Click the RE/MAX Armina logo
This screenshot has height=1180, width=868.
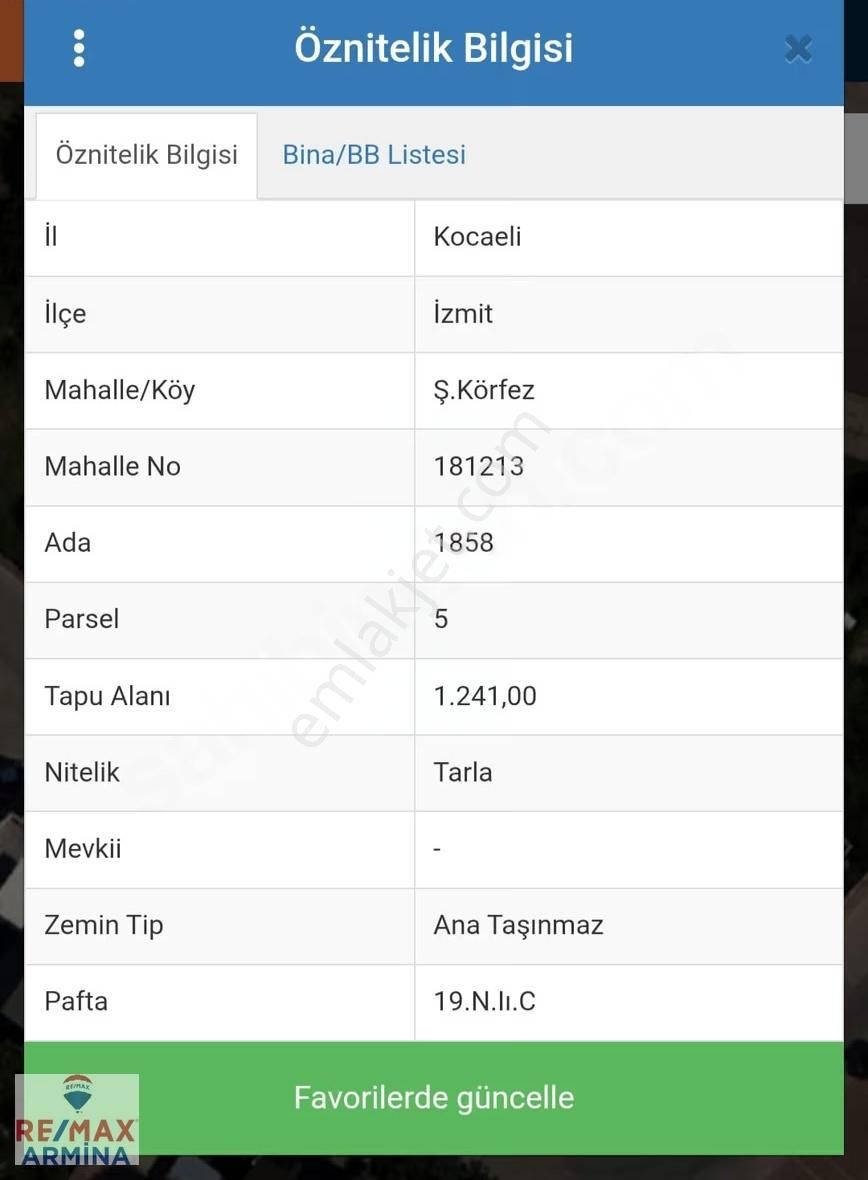(x=75, y=1118)
